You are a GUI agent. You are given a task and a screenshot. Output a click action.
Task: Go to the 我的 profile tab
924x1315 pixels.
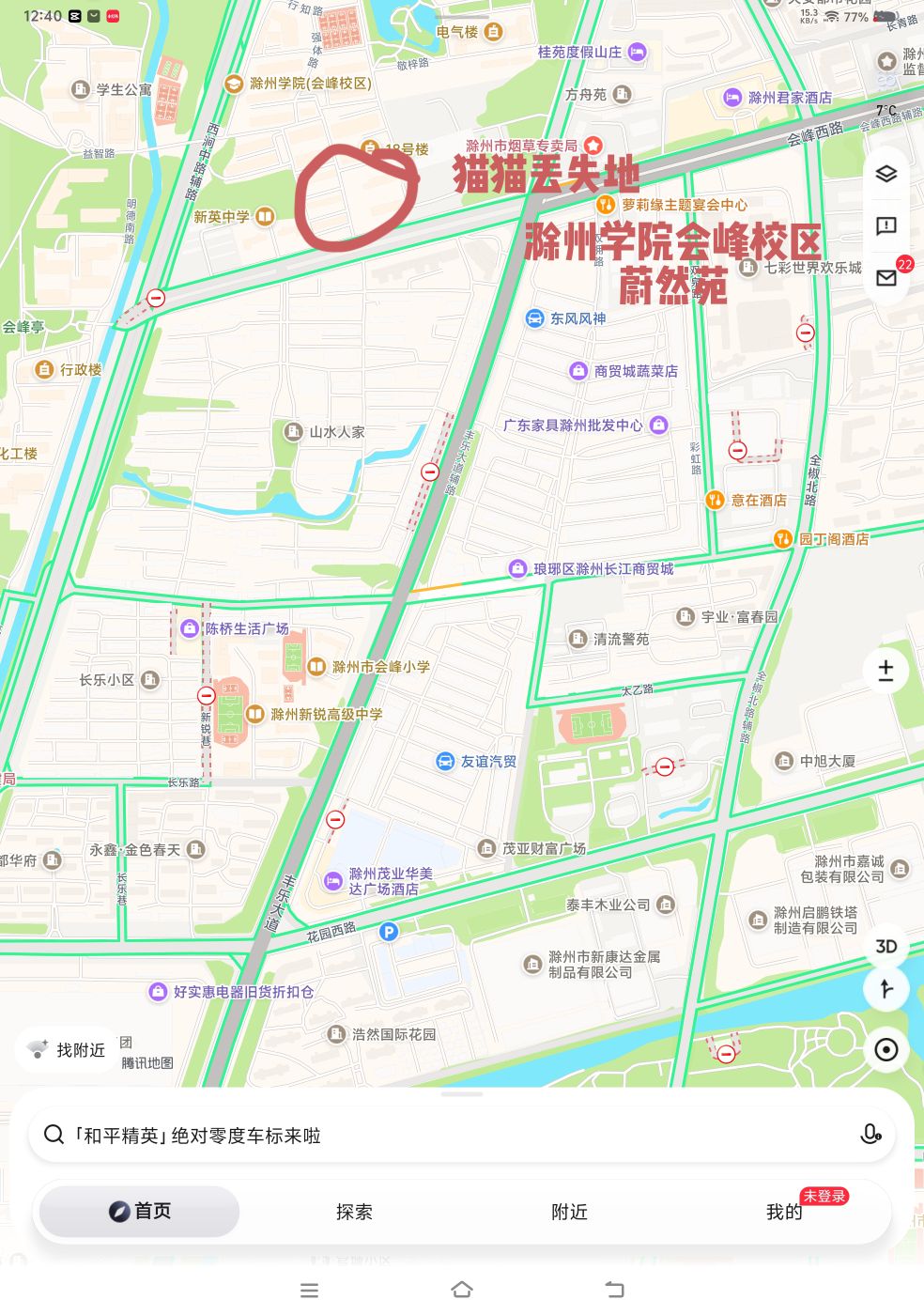784,1212
